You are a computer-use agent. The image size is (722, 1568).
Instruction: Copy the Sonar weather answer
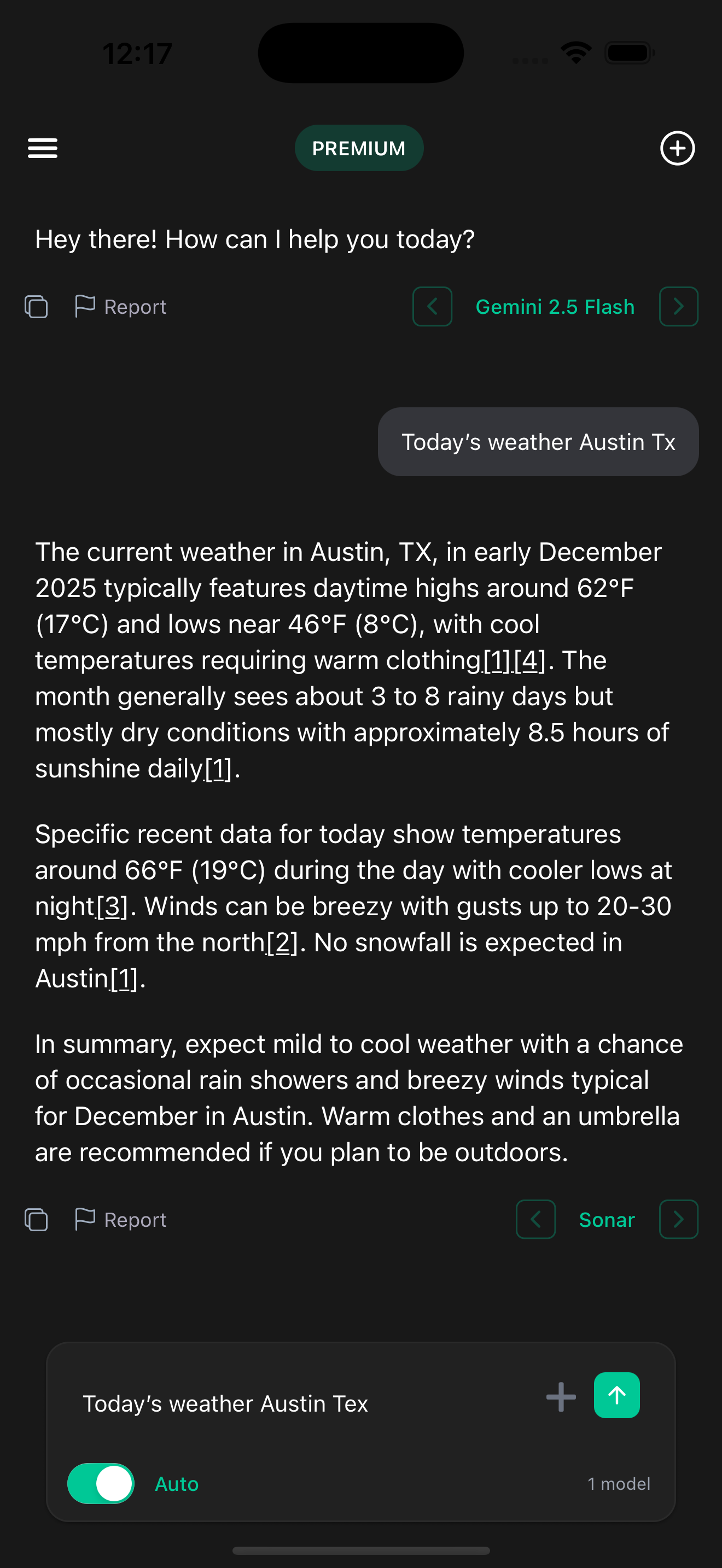pyautogui.click(x=36, y=1220)
